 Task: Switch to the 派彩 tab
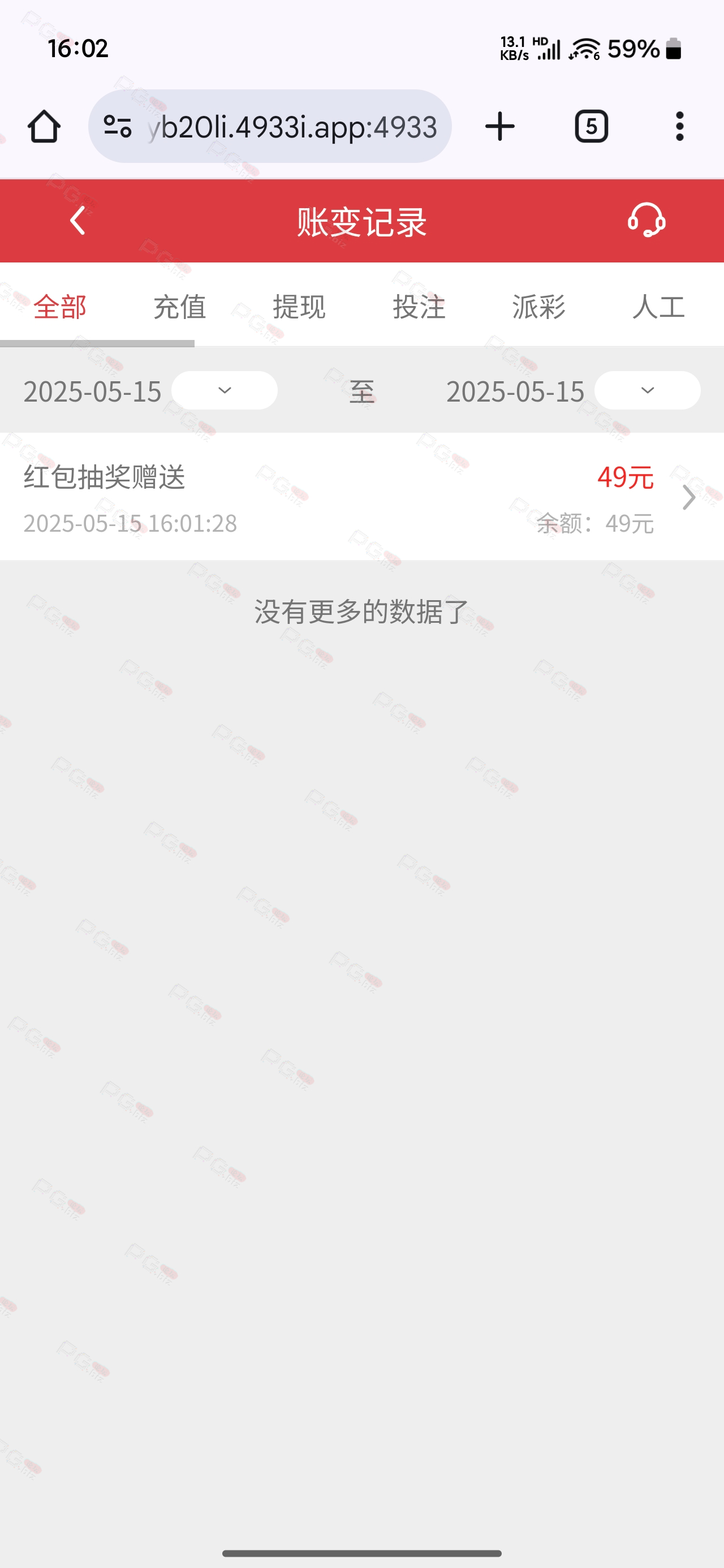coord(539,306)
